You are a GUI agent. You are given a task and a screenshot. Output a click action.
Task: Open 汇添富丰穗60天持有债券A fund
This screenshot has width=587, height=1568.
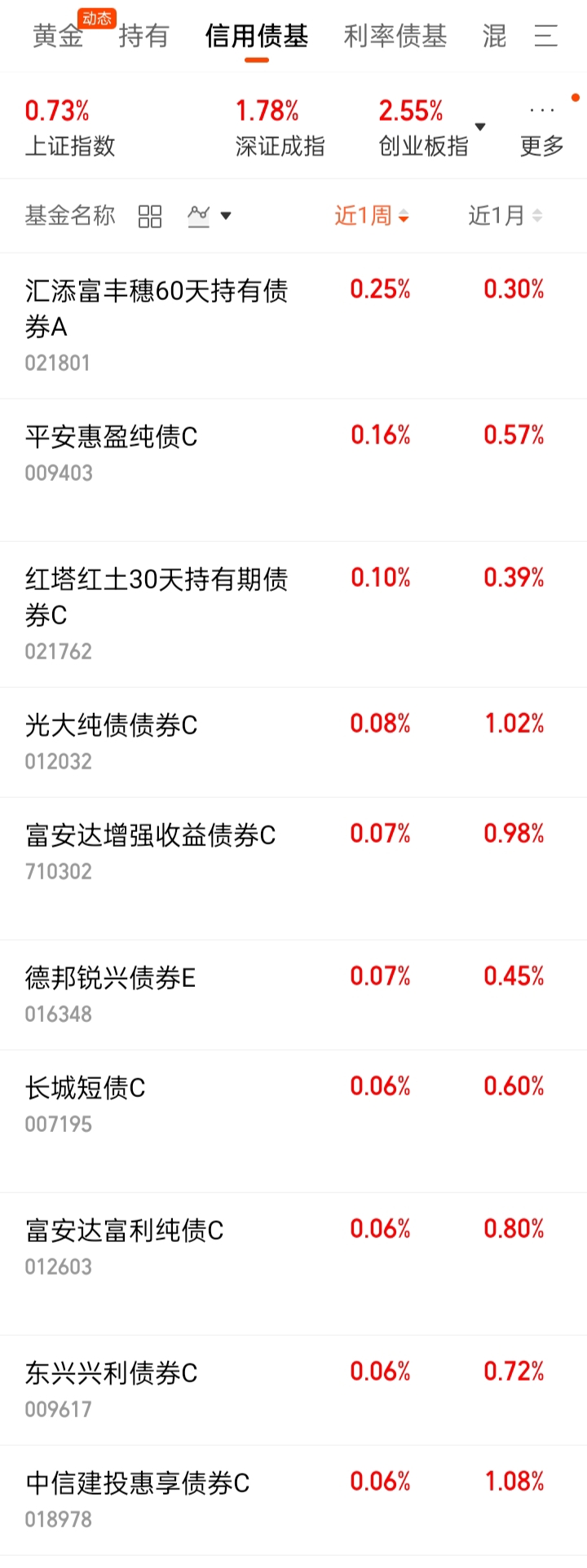157,310
